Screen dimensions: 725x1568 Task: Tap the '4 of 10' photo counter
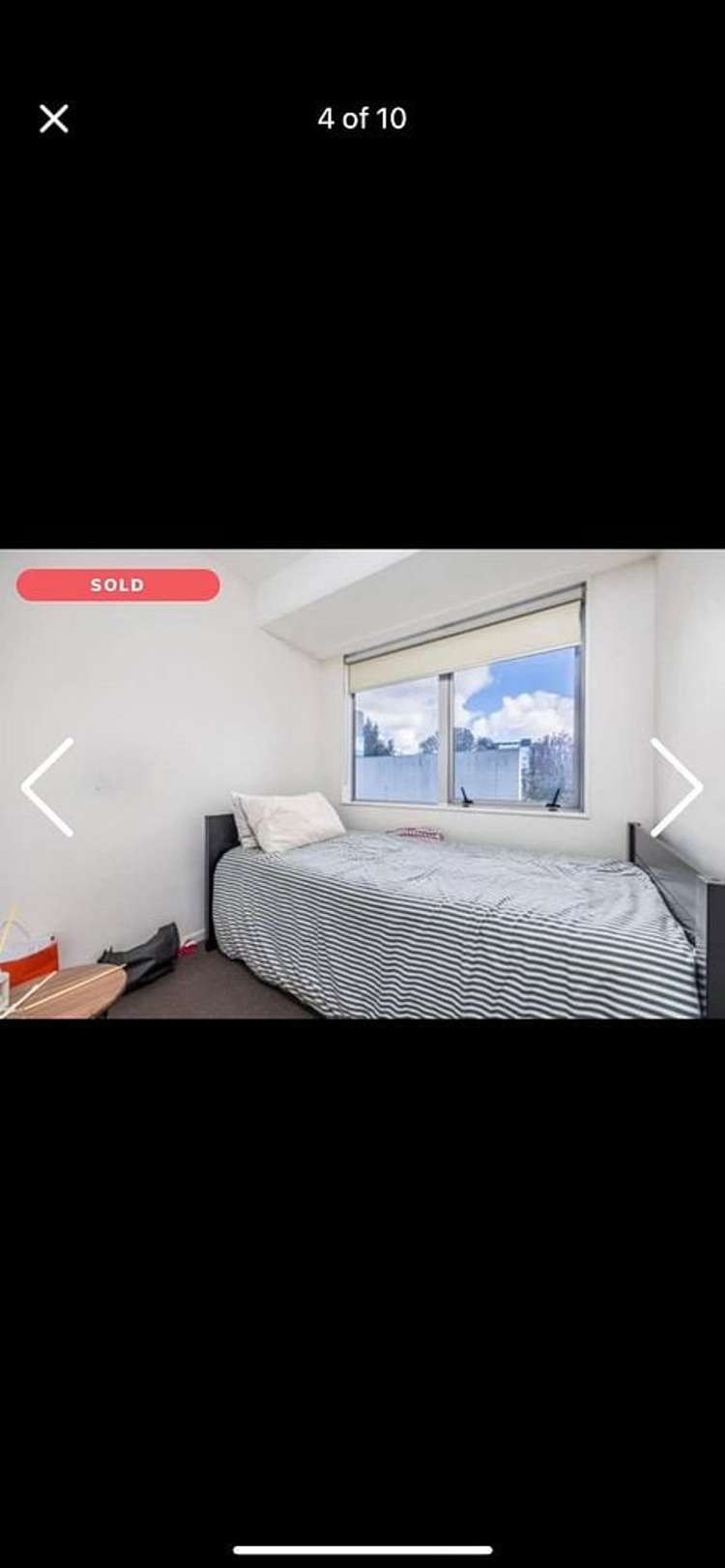click(x=362, y=118)
